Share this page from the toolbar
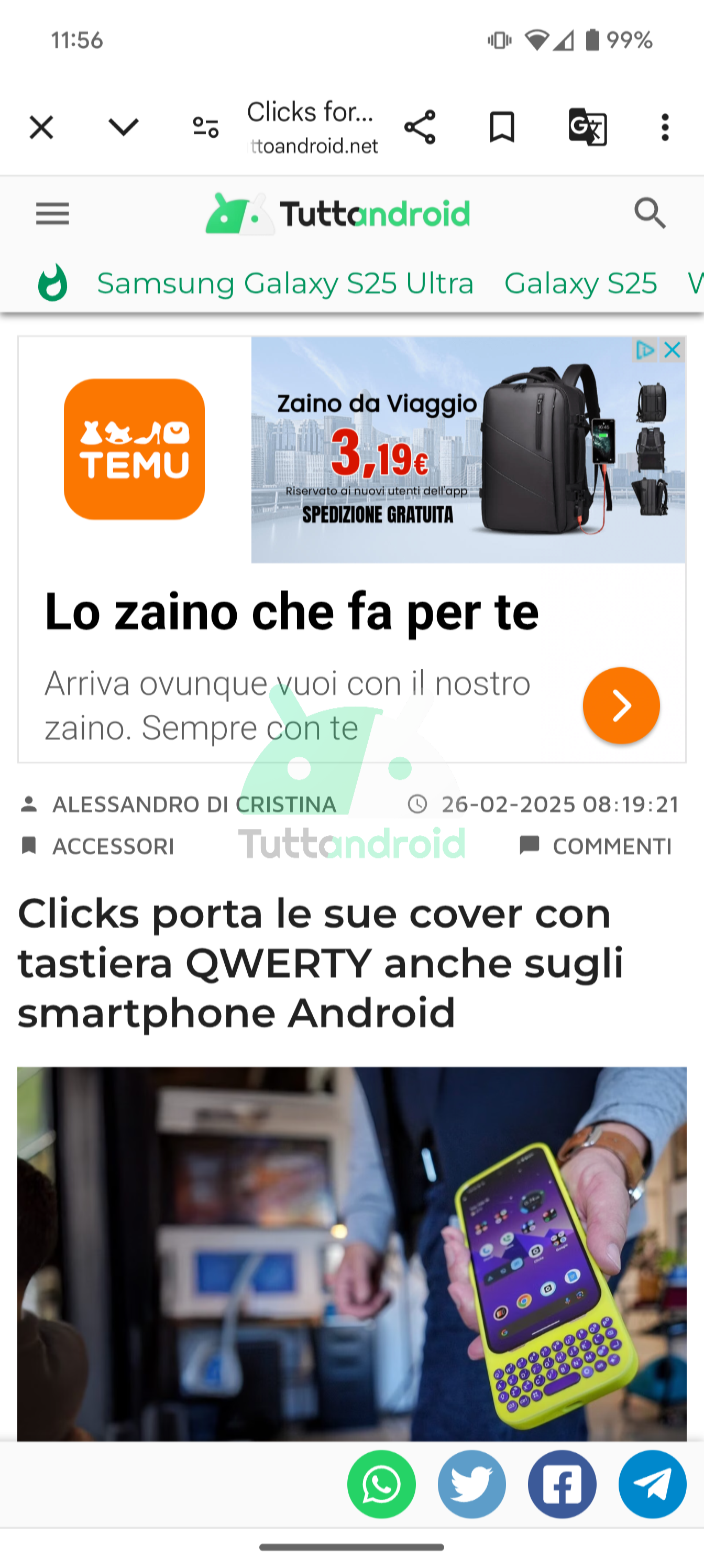This screenshot has width=704, height=1568. (420, 127)
